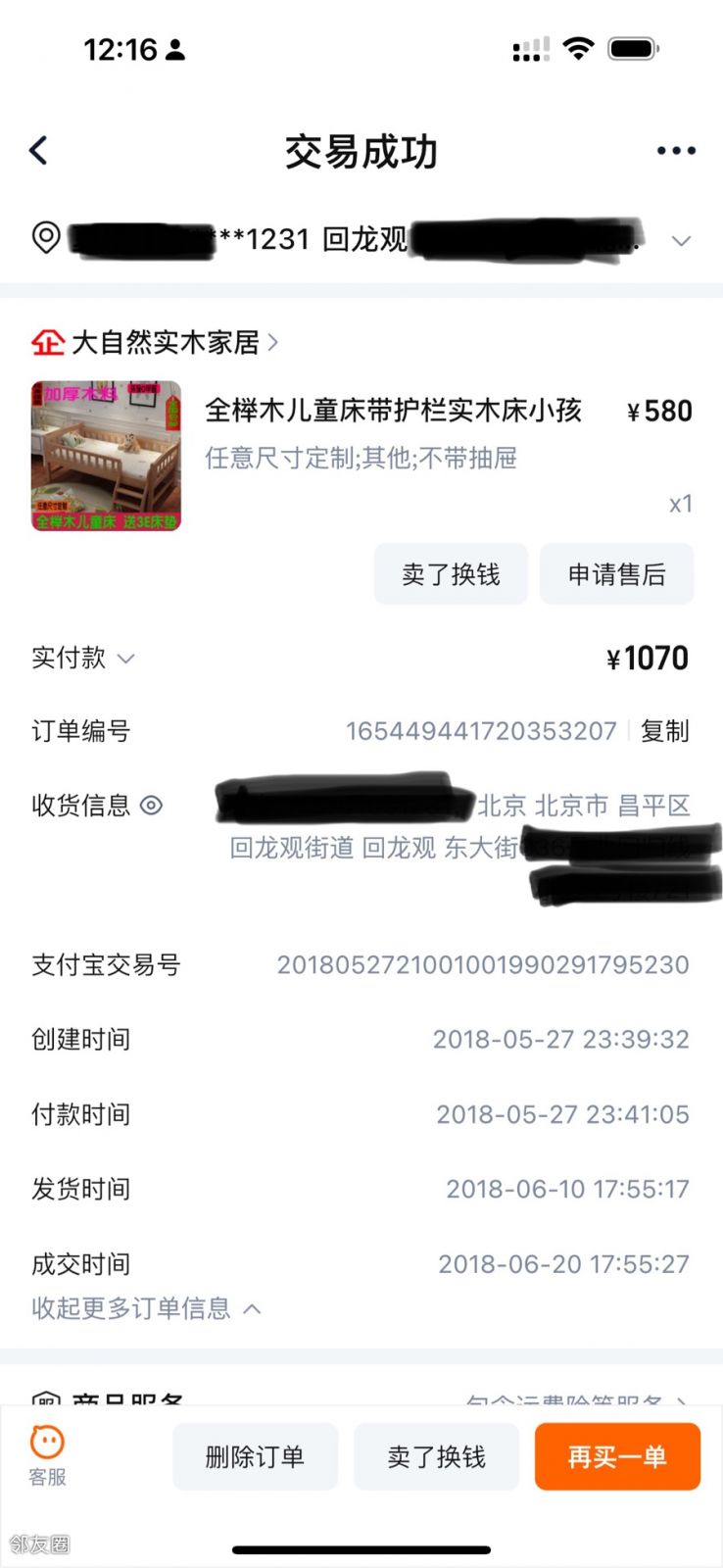
Task: Tap 再买一单 to buy again
Action: tap(617, 1457)
